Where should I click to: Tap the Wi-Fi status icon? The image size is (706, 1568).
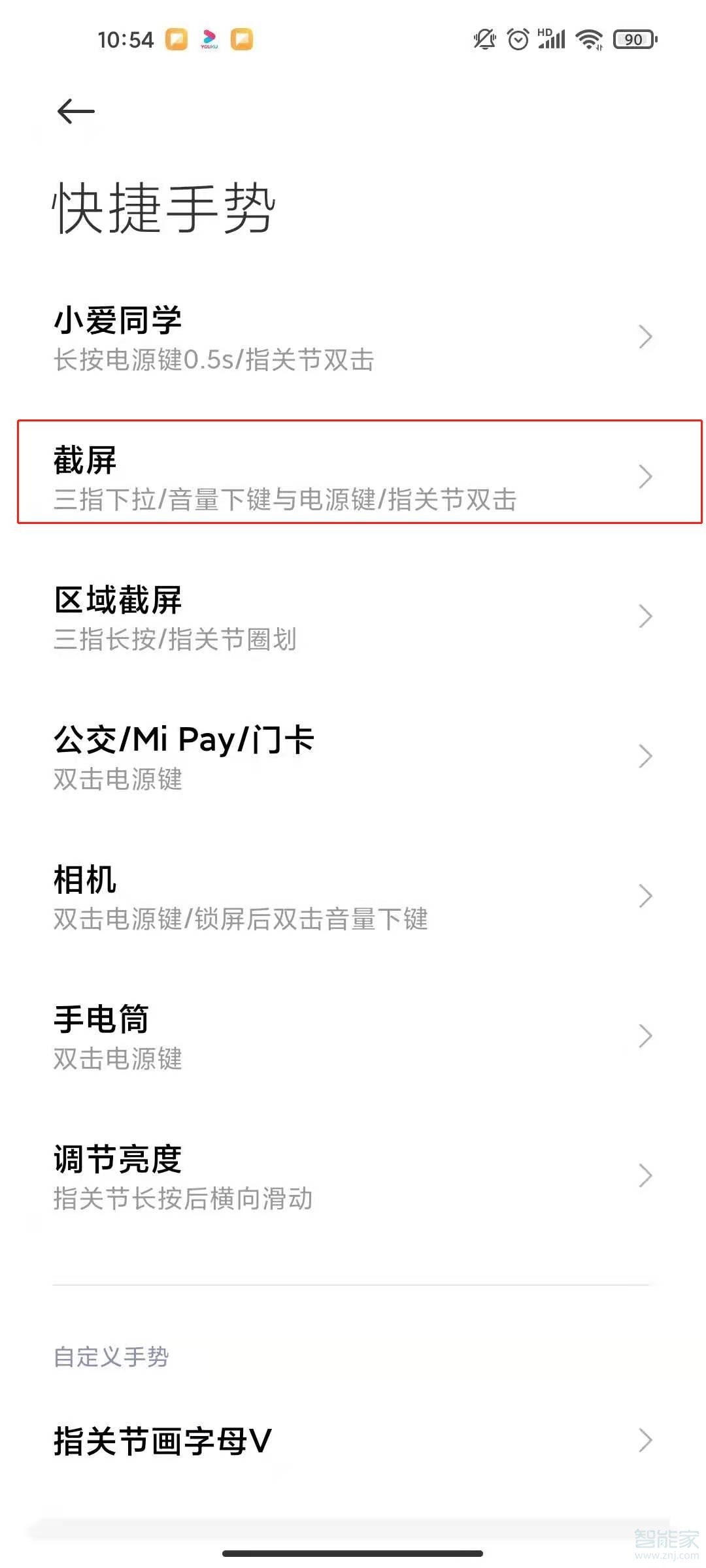point(588,38)
